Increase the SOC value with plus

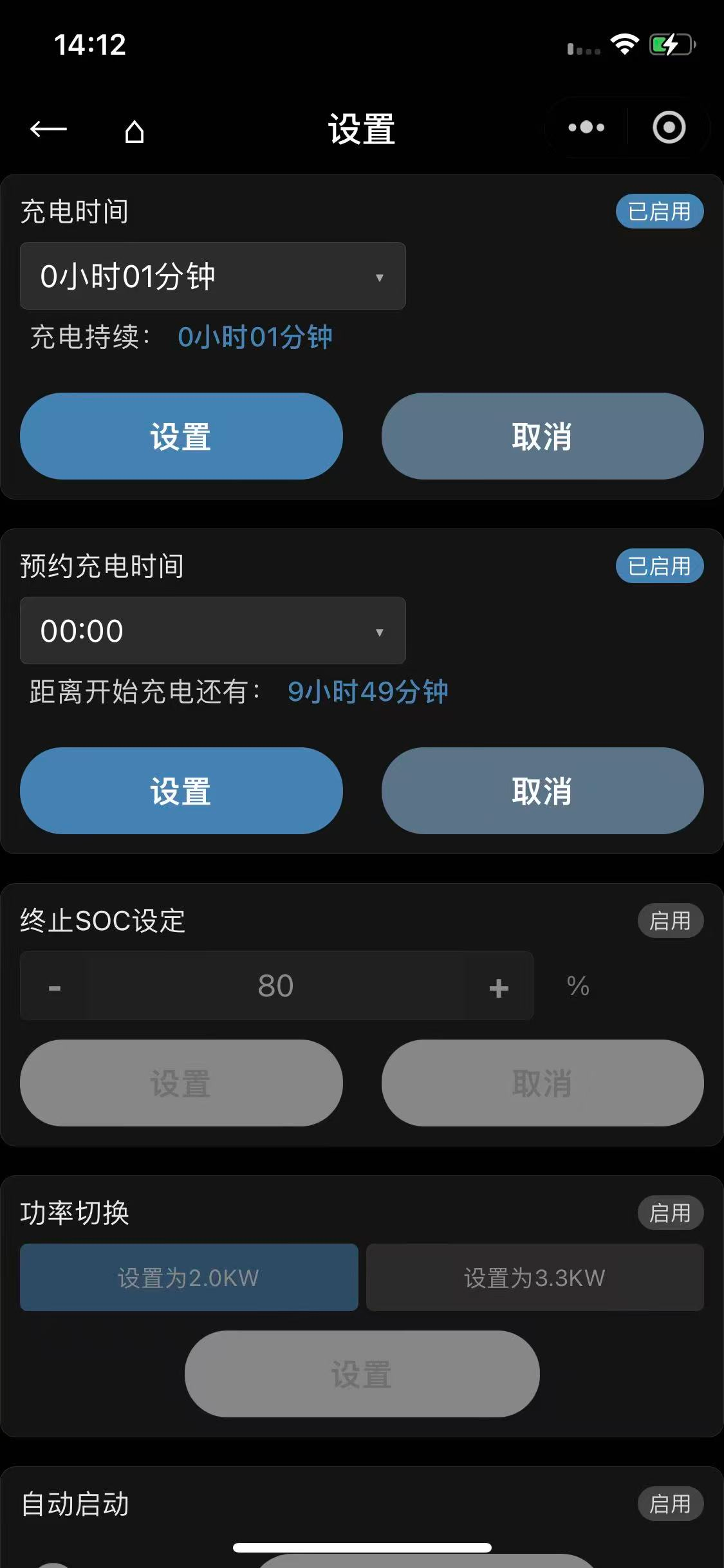click(499, 987)
